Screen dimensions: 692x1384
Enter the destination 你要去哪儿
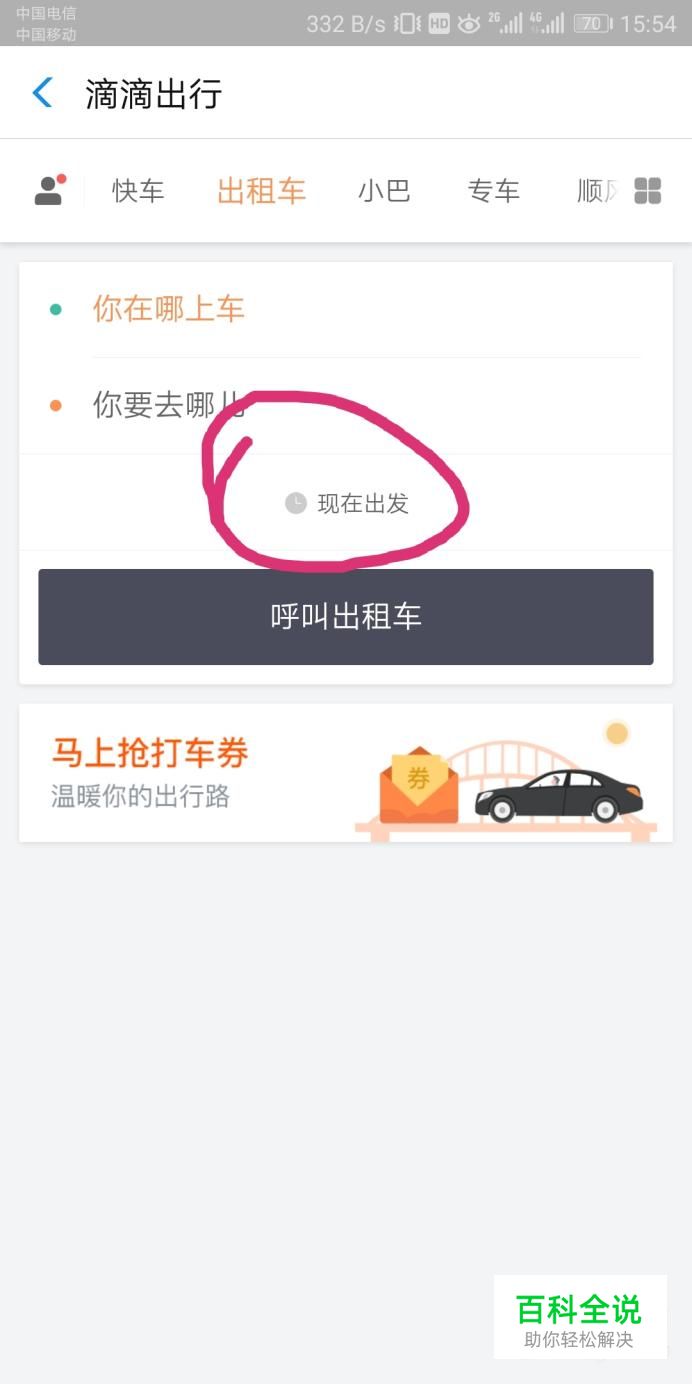(x=346, y=405)
